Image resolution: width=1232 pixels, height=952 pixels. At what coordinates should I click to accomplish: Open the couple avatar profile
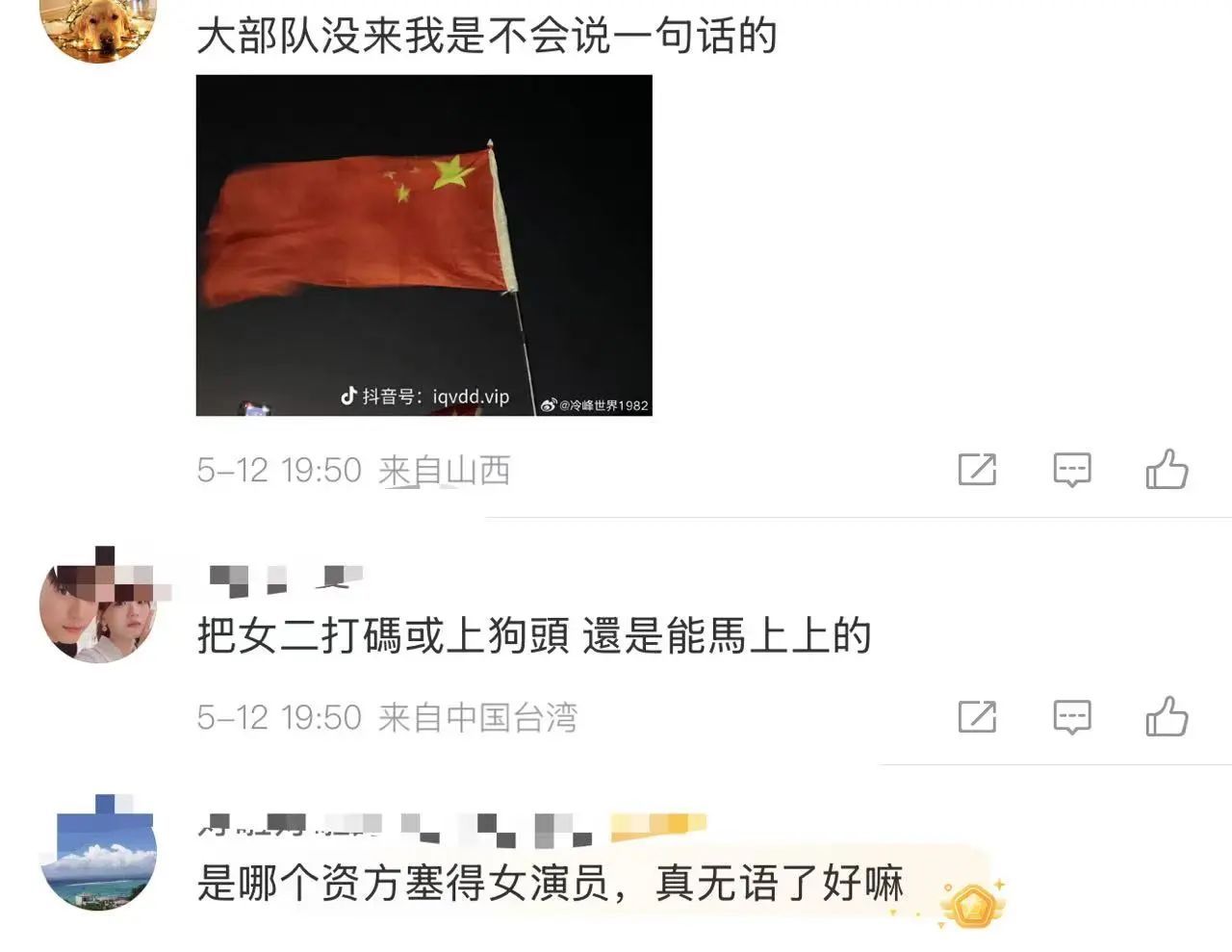[x=98, y=608]
